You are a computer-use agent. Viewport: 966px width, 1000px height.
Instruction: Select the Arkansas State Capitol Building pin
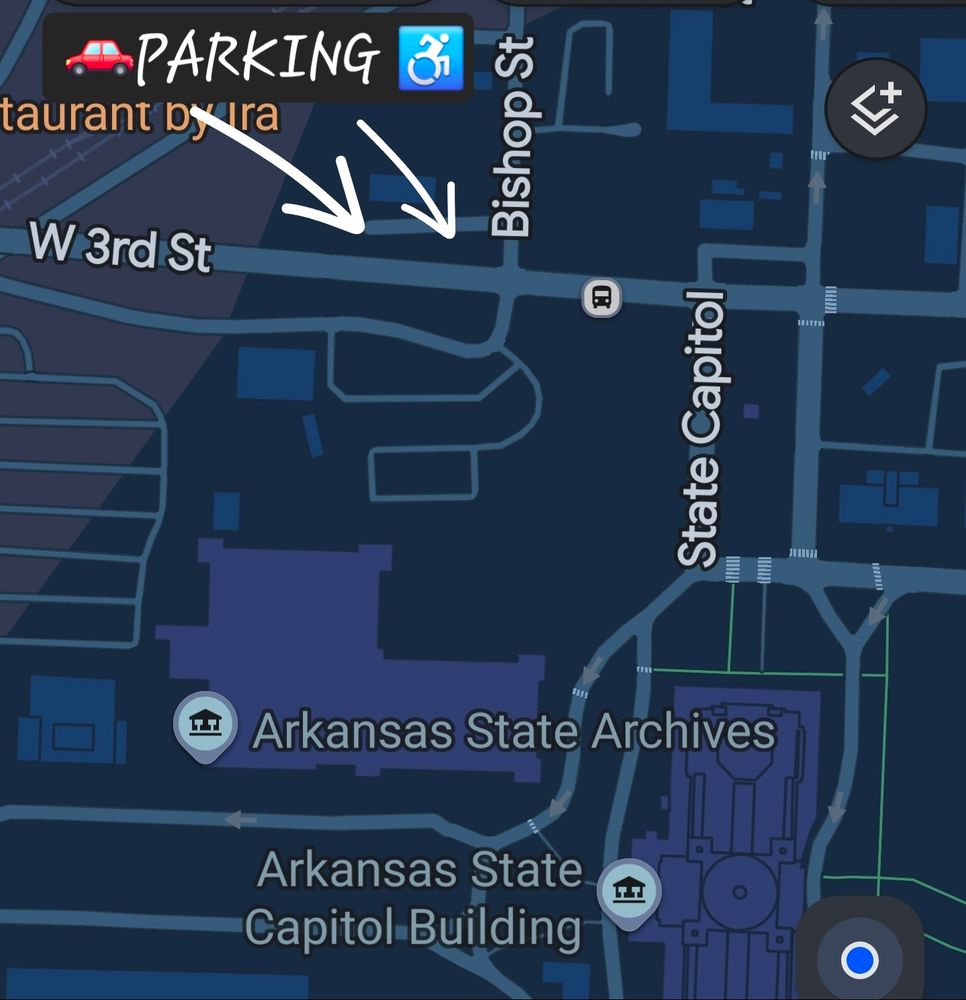pos(628,893)
